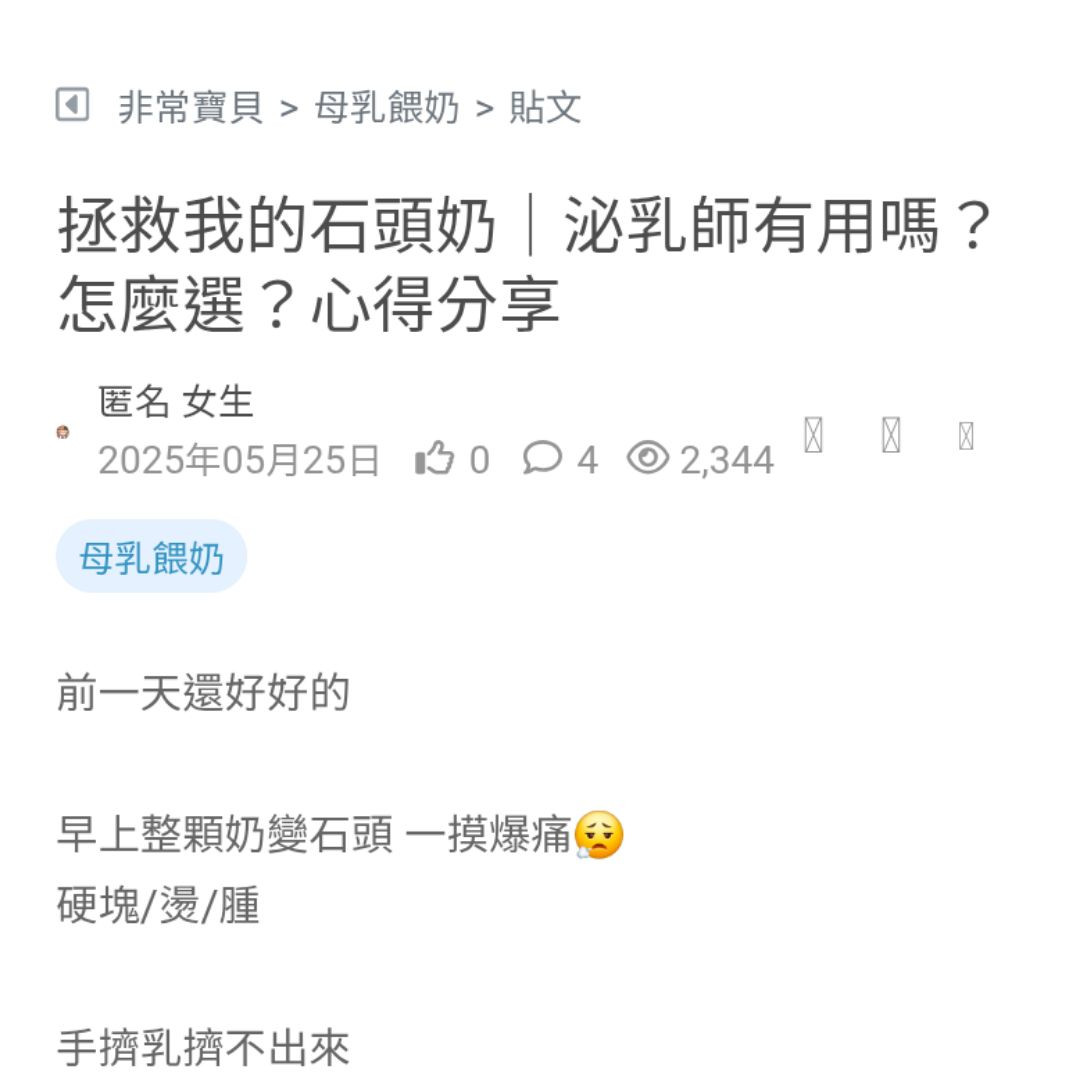The image size is (1080, 1080).
Task: Open the 非常寶貝 breadcrumb link
Action: click(x=190, y=107)
